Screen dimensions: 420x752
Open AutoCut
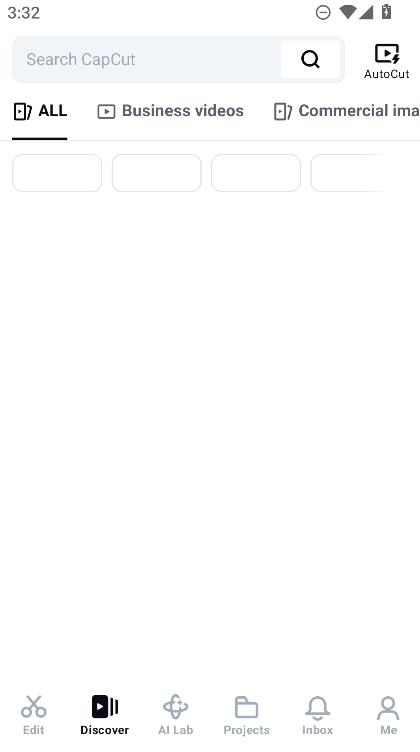tap(386, 61)
